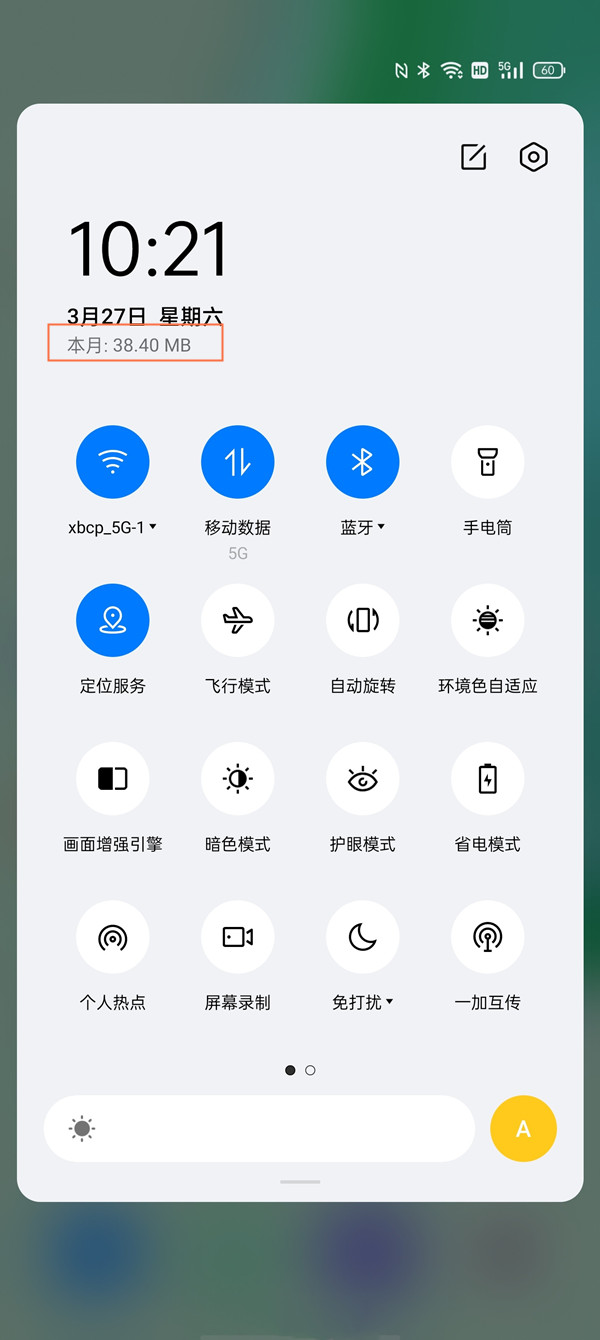Turn on 画面增强引擎

(113, 779)
